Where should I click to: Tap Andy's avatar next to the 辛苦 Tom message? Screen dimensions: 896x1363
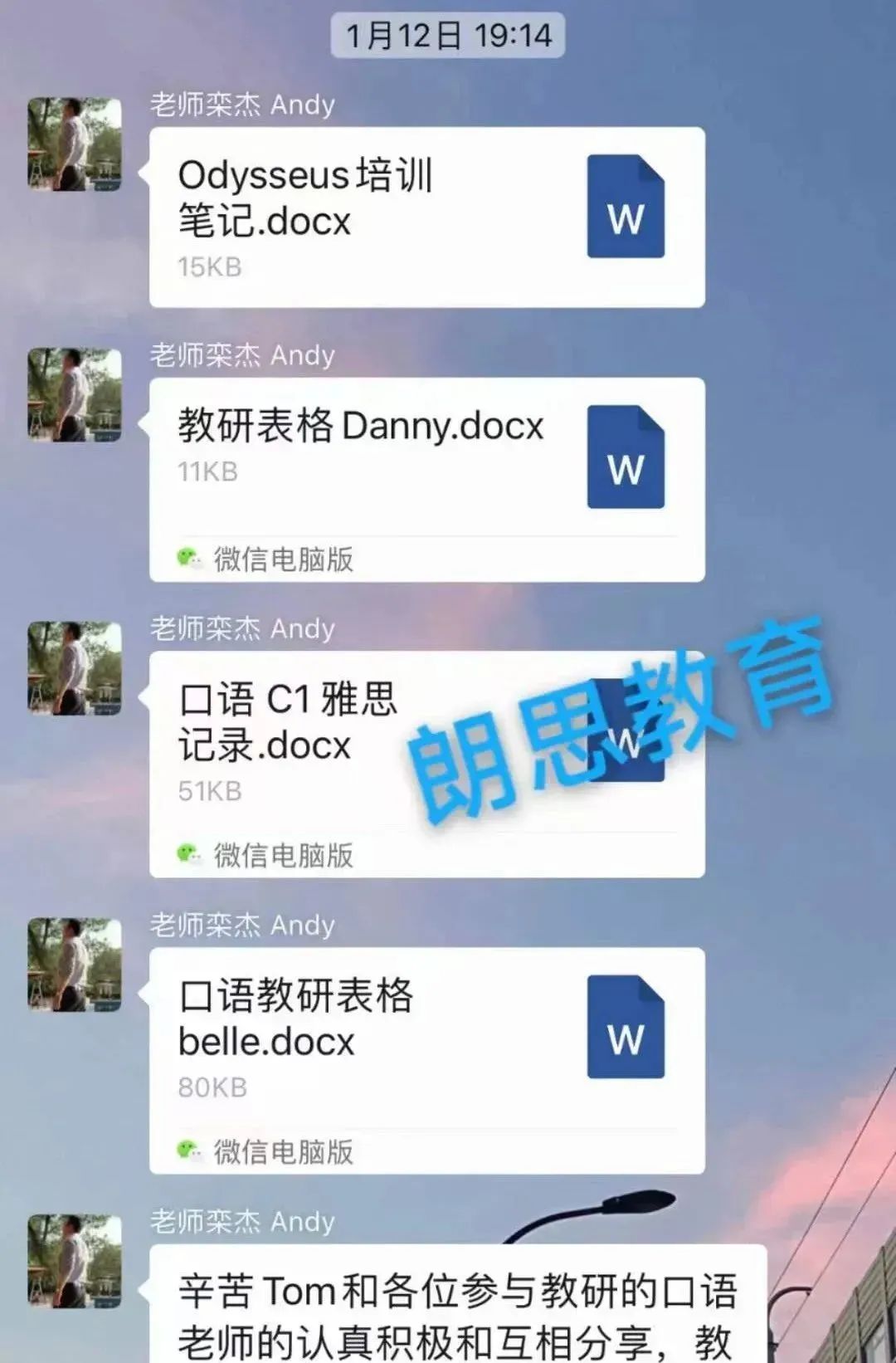(x=75, y=1260)
